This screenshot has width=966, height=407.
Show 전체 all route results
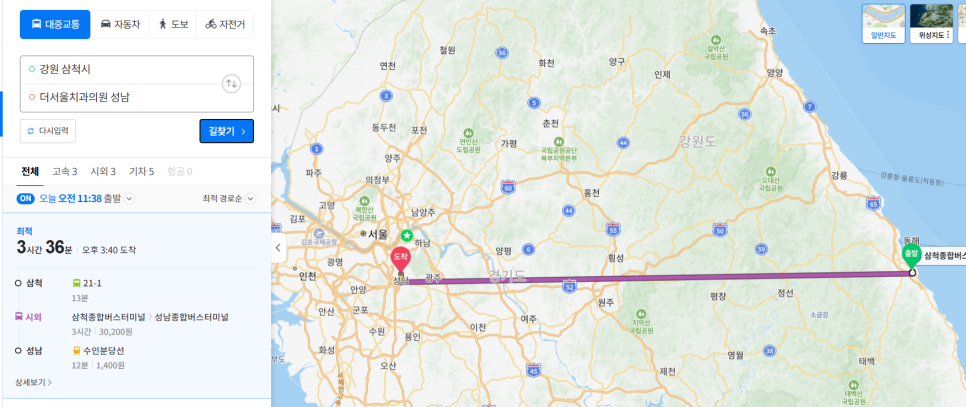coord(30,172)
